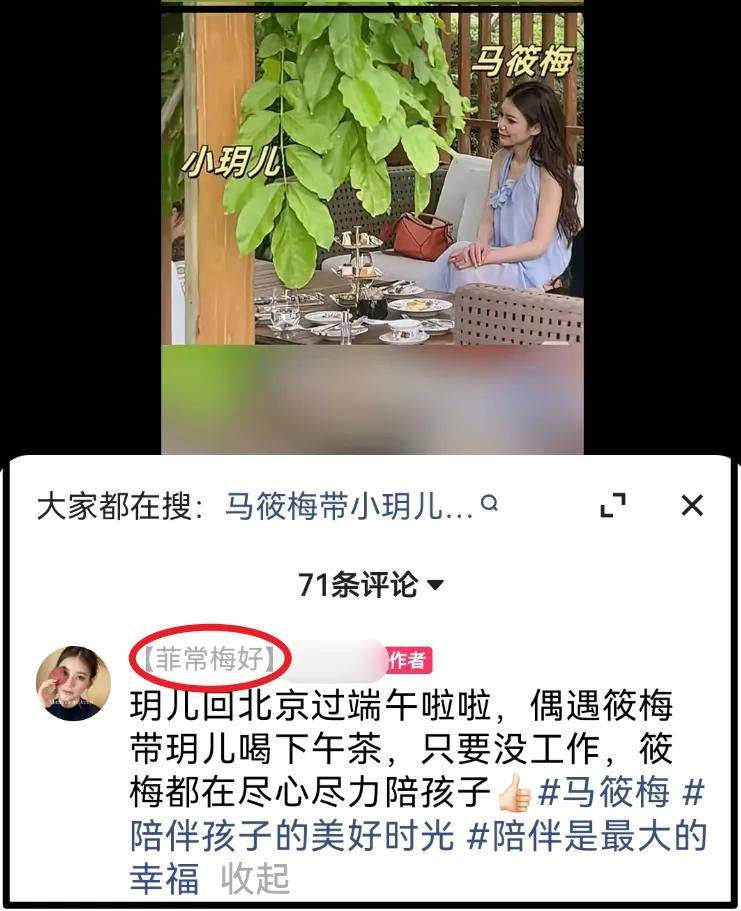
Task: Expand comments panel to full screen
Action: [612, 506]
